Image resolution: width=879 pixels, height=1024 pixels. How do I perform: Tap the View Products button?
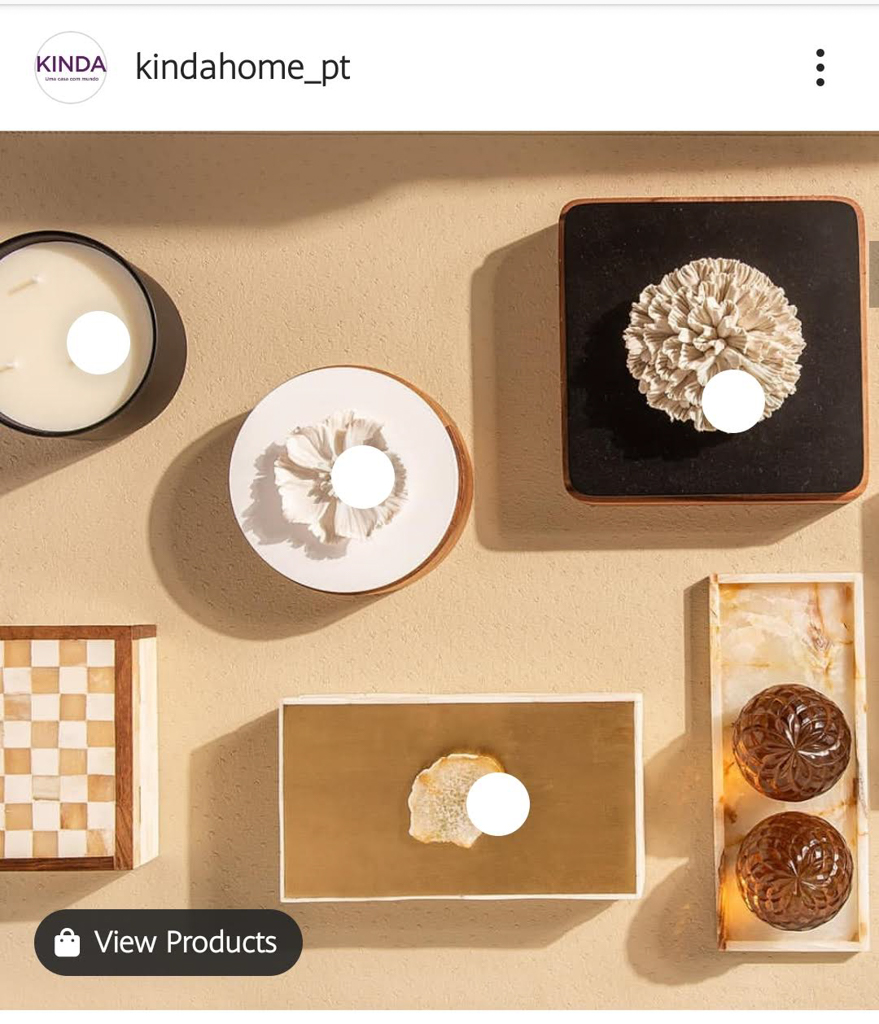coord(168,942)
